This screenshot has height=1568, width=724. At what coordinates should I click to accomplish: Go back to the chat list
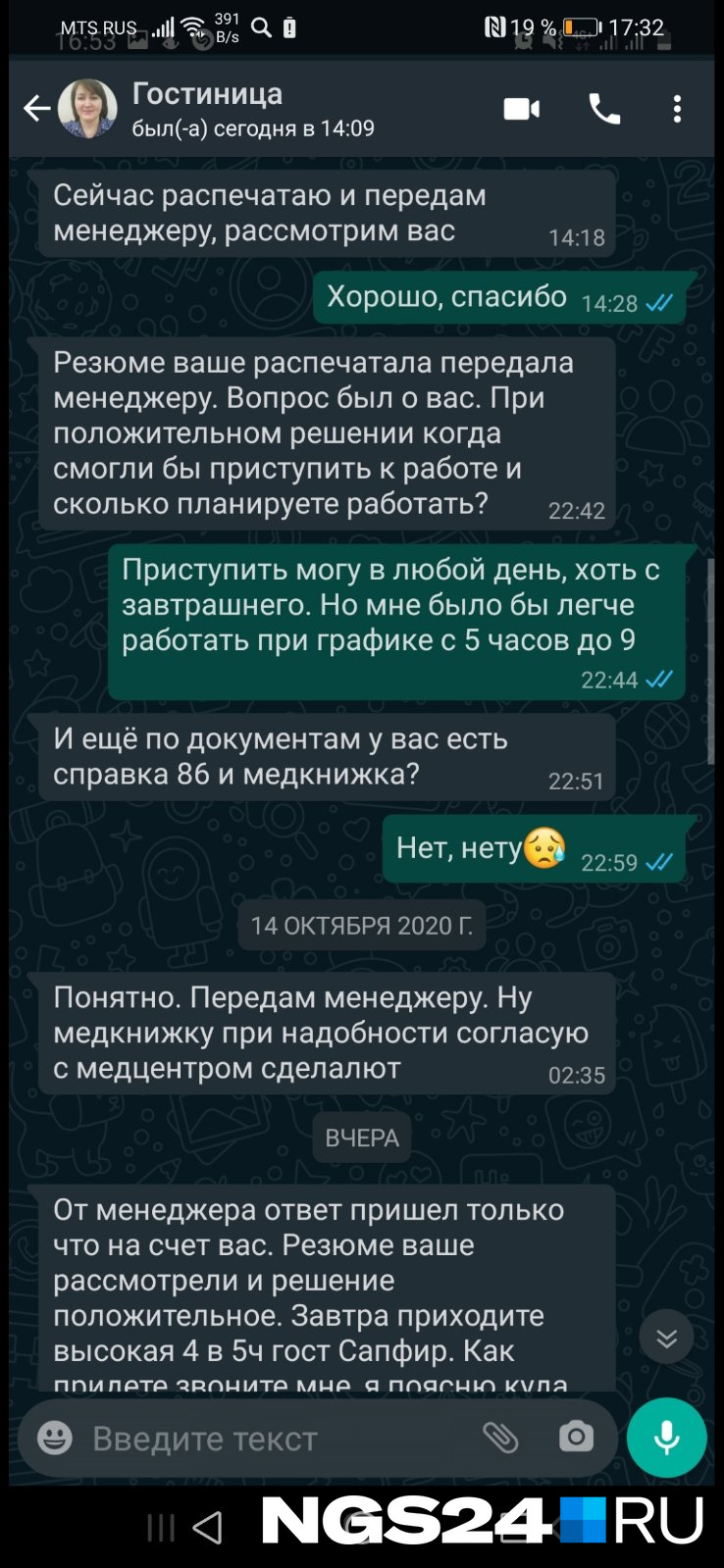[x=36, y=109]
